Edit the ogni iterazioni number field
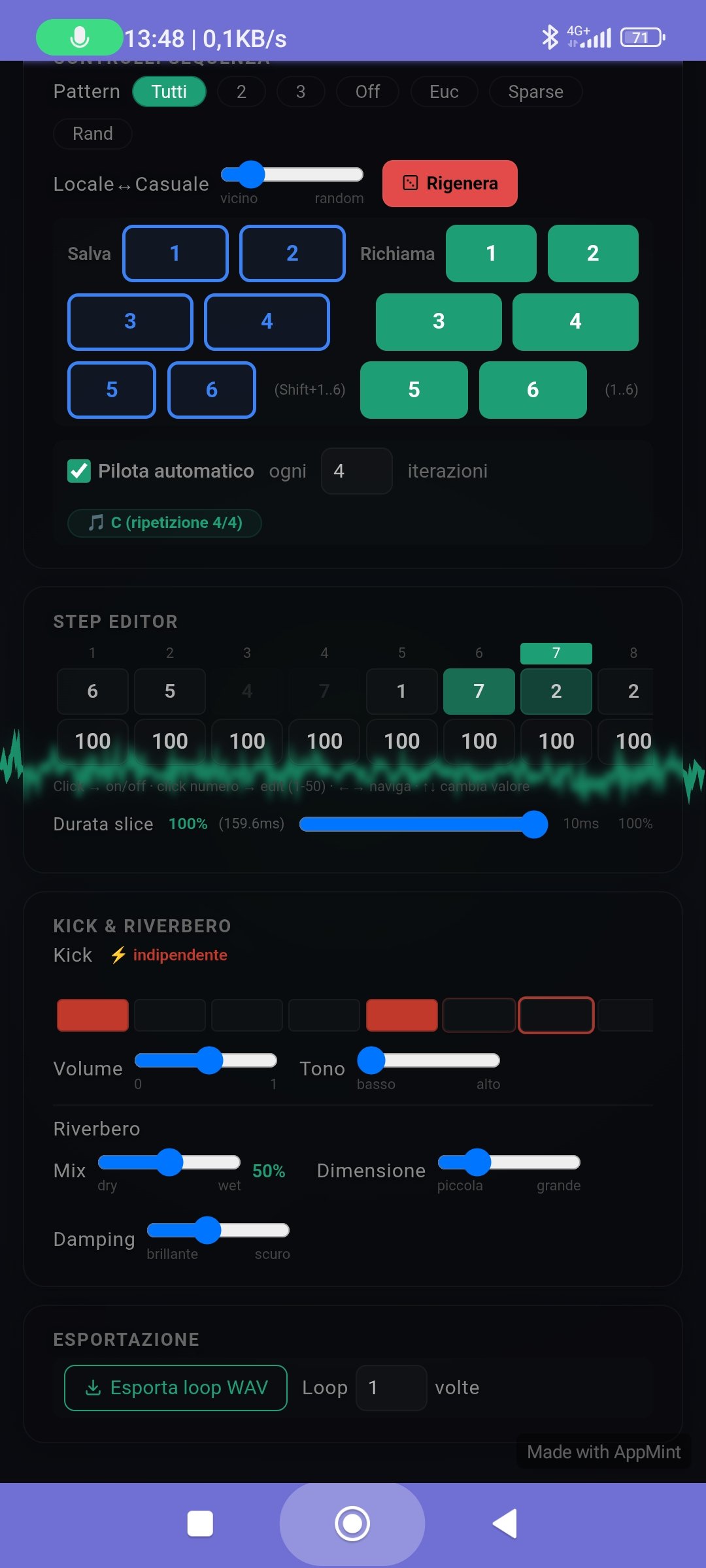 pyautogui.click(x=356, y=471)
